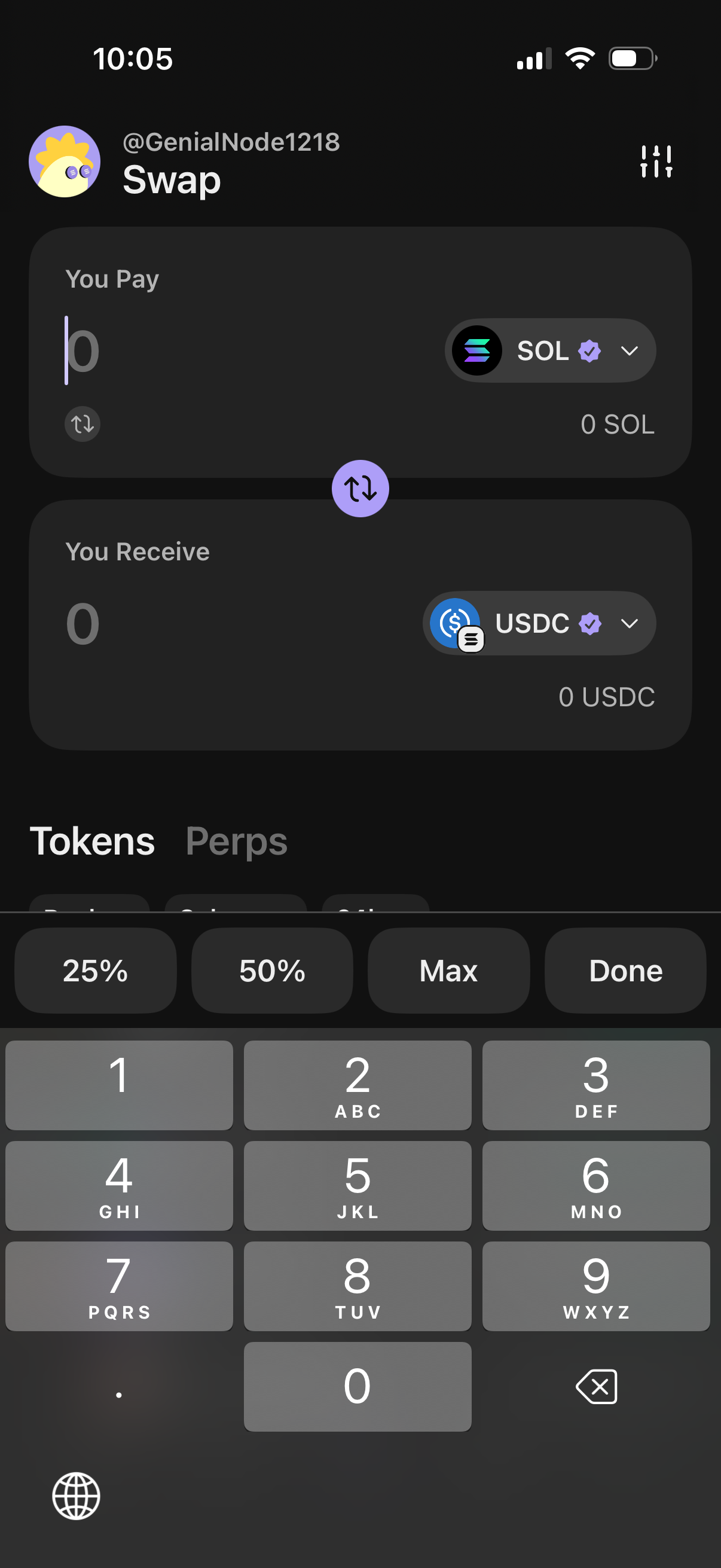Tap the purple swap direction arrows button
This screenshot has height=1568, width=721.
(360, 488)
